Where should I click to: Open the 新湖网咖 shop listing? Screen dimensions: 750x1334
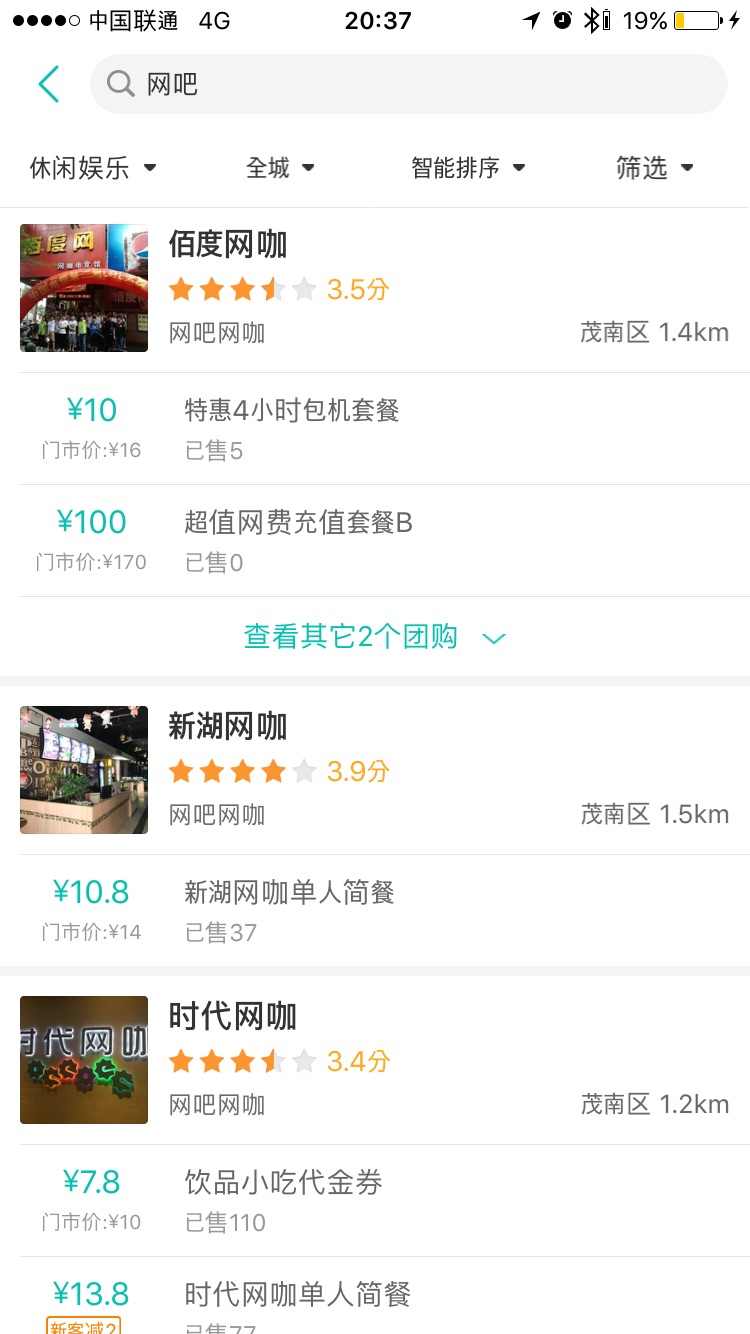click(x=375, y=770)
